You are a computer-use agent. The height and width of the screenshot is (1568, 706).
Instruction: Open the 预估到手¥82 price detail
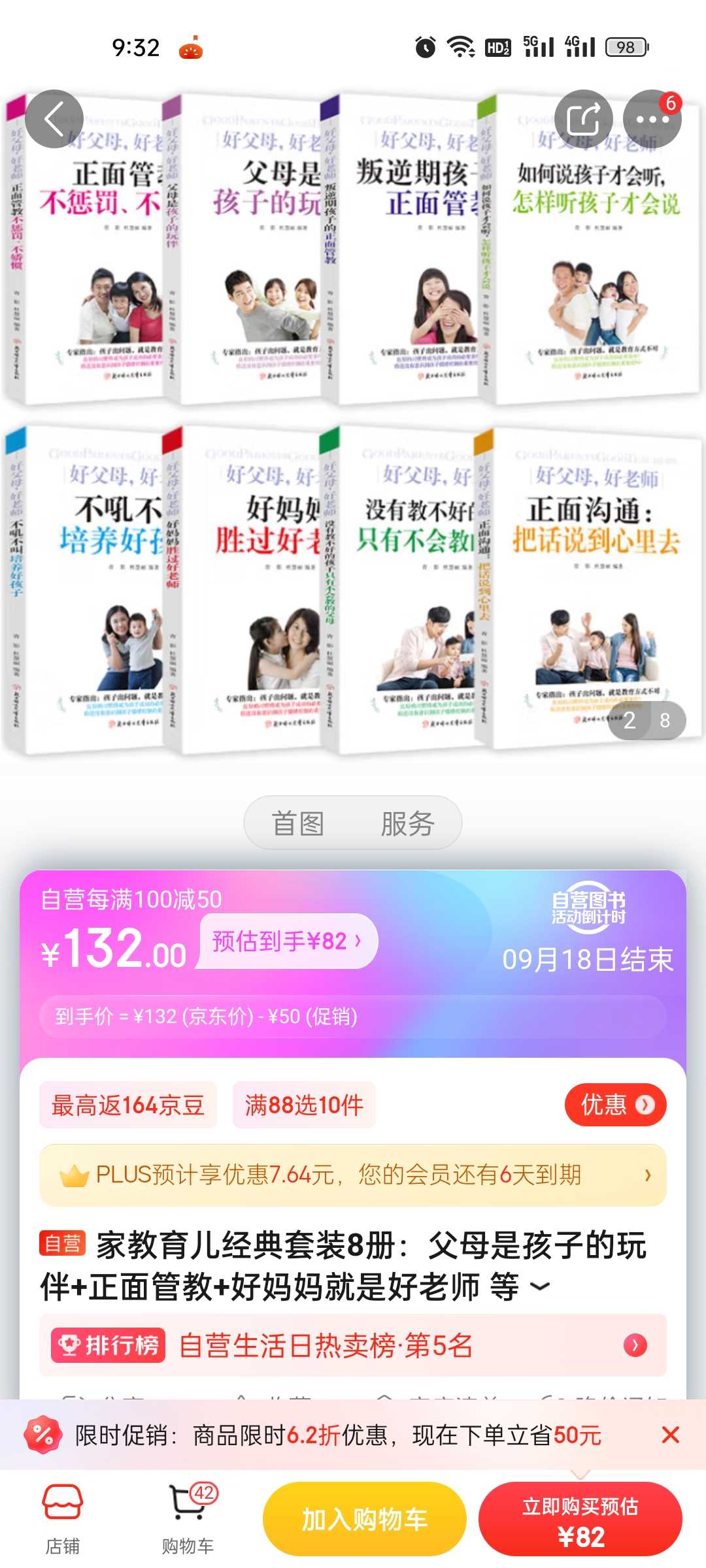[x=287, y=941]
